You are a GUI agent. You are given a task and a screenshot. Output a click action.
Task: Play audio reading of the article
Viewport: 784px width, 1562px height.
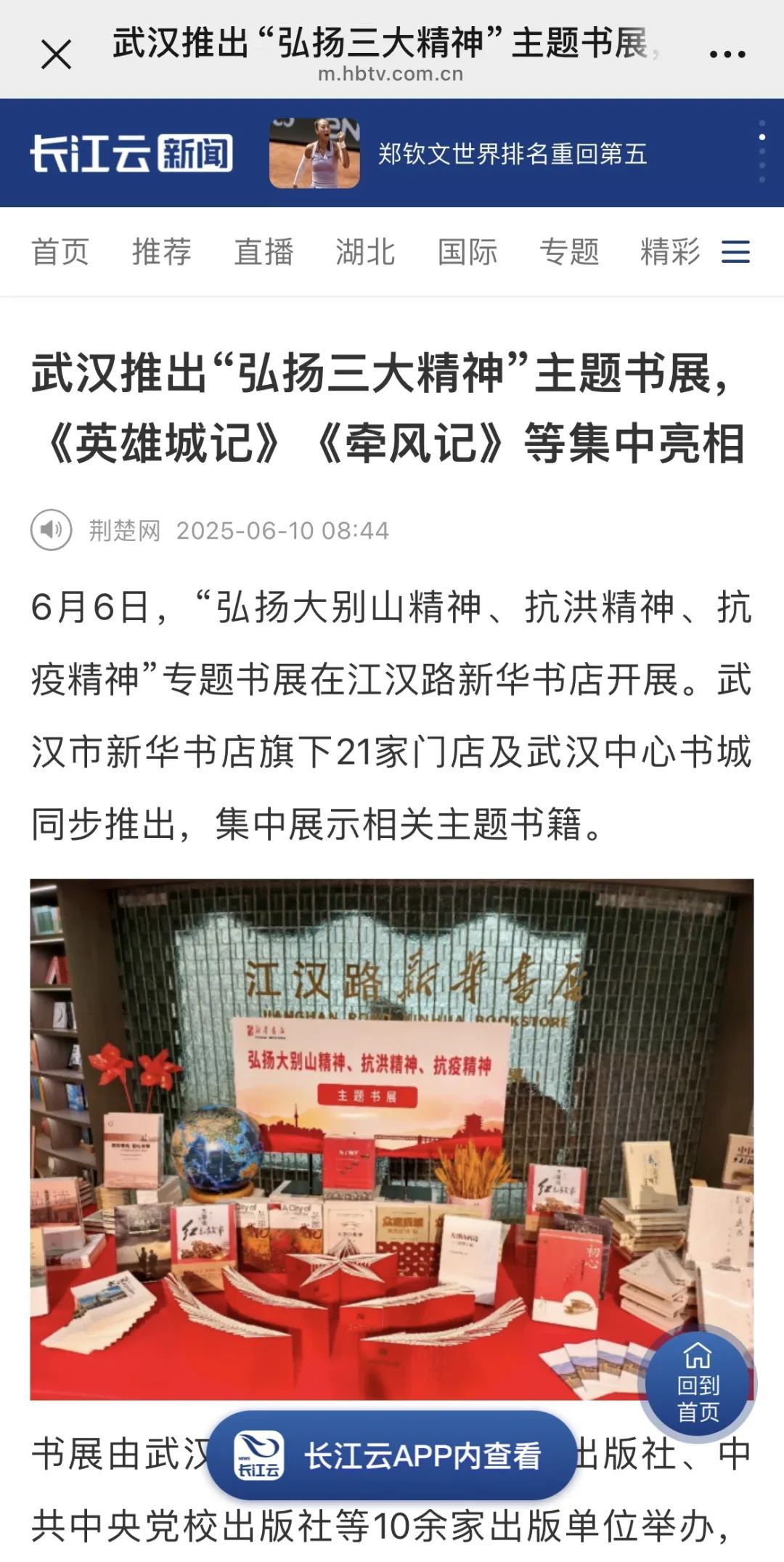point(51,530)
